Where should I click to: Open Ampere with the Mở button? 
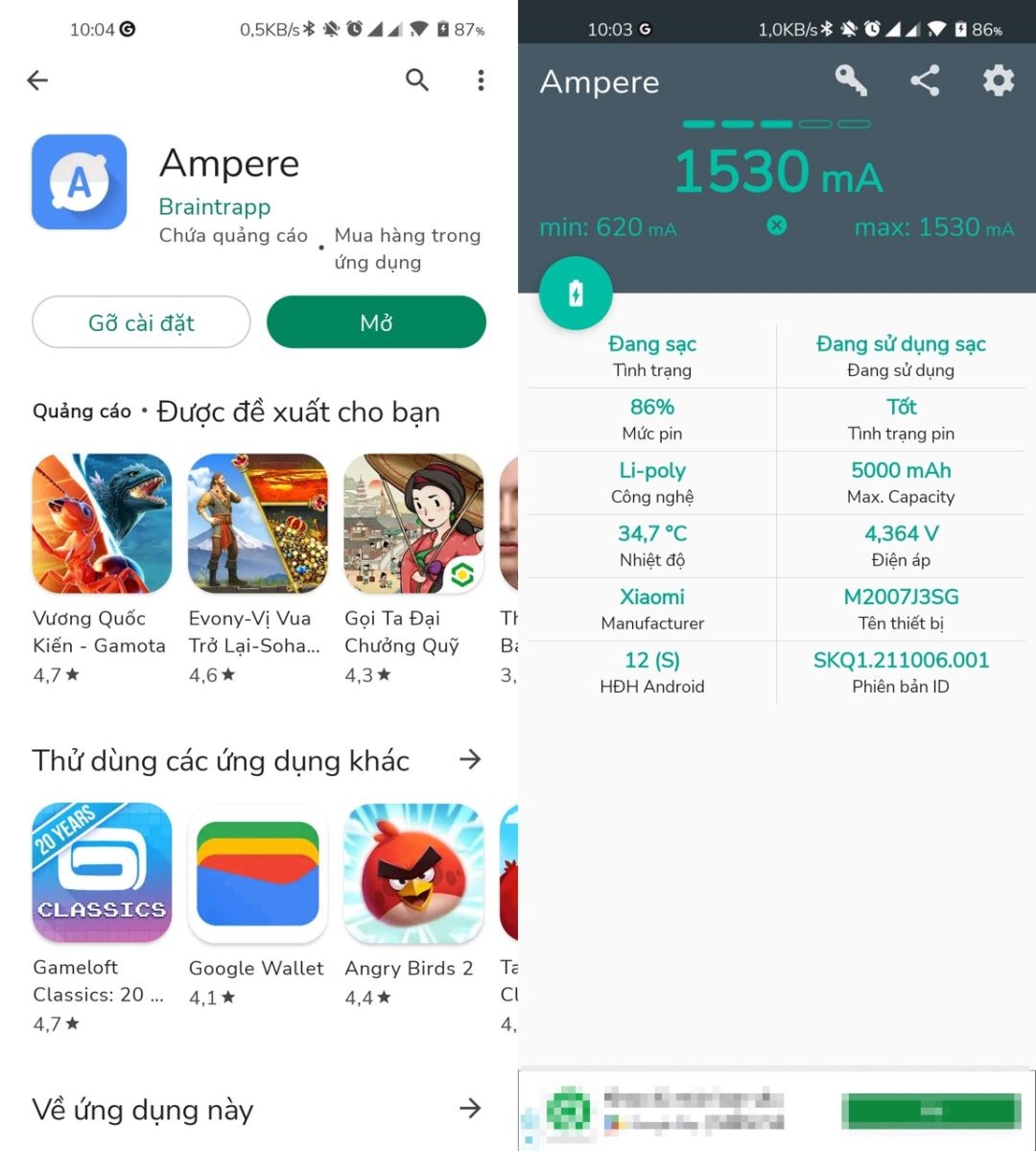(x=376, y=322)
